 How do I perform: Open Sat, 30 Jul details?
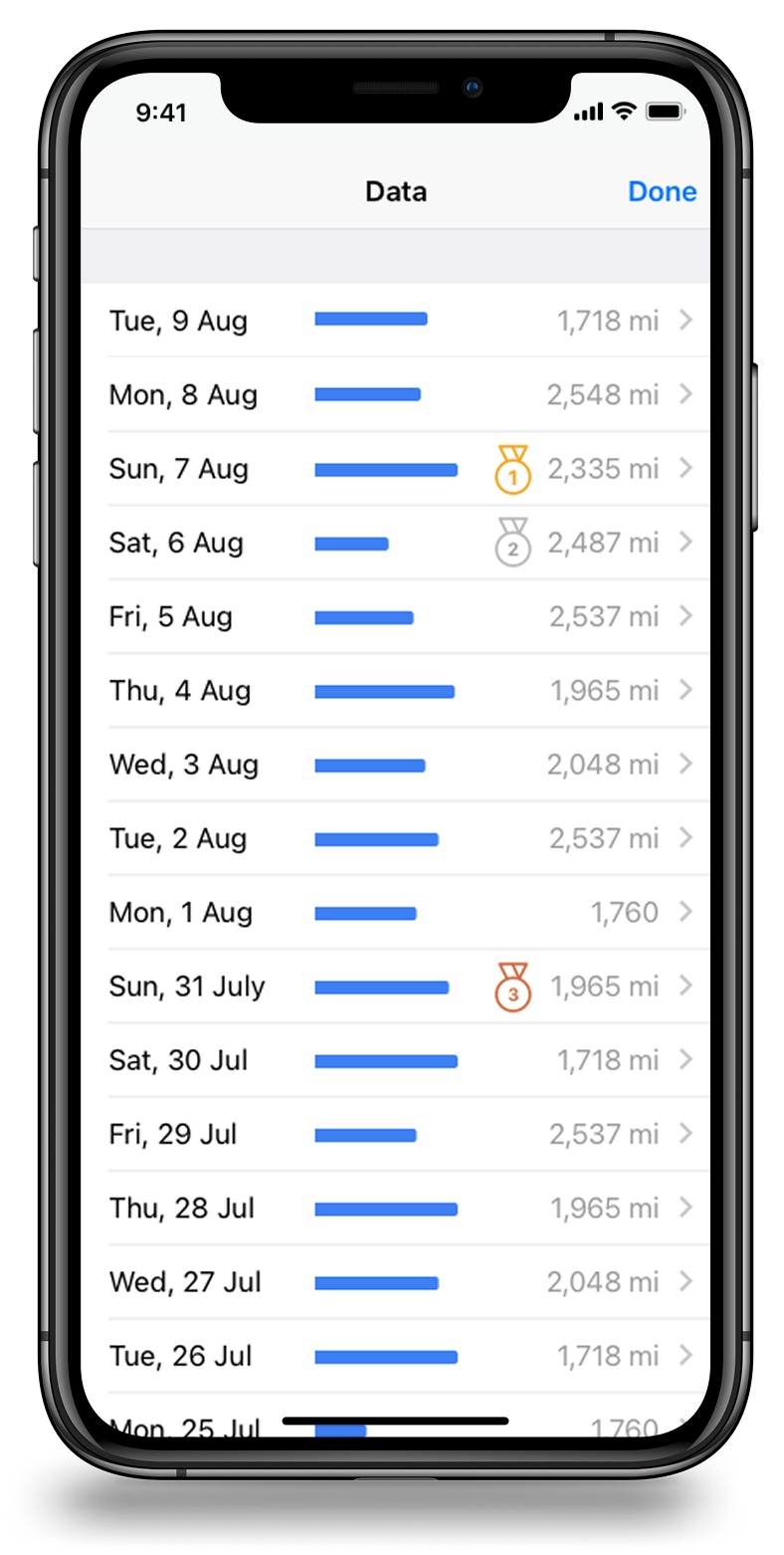tap(398, 1060)
